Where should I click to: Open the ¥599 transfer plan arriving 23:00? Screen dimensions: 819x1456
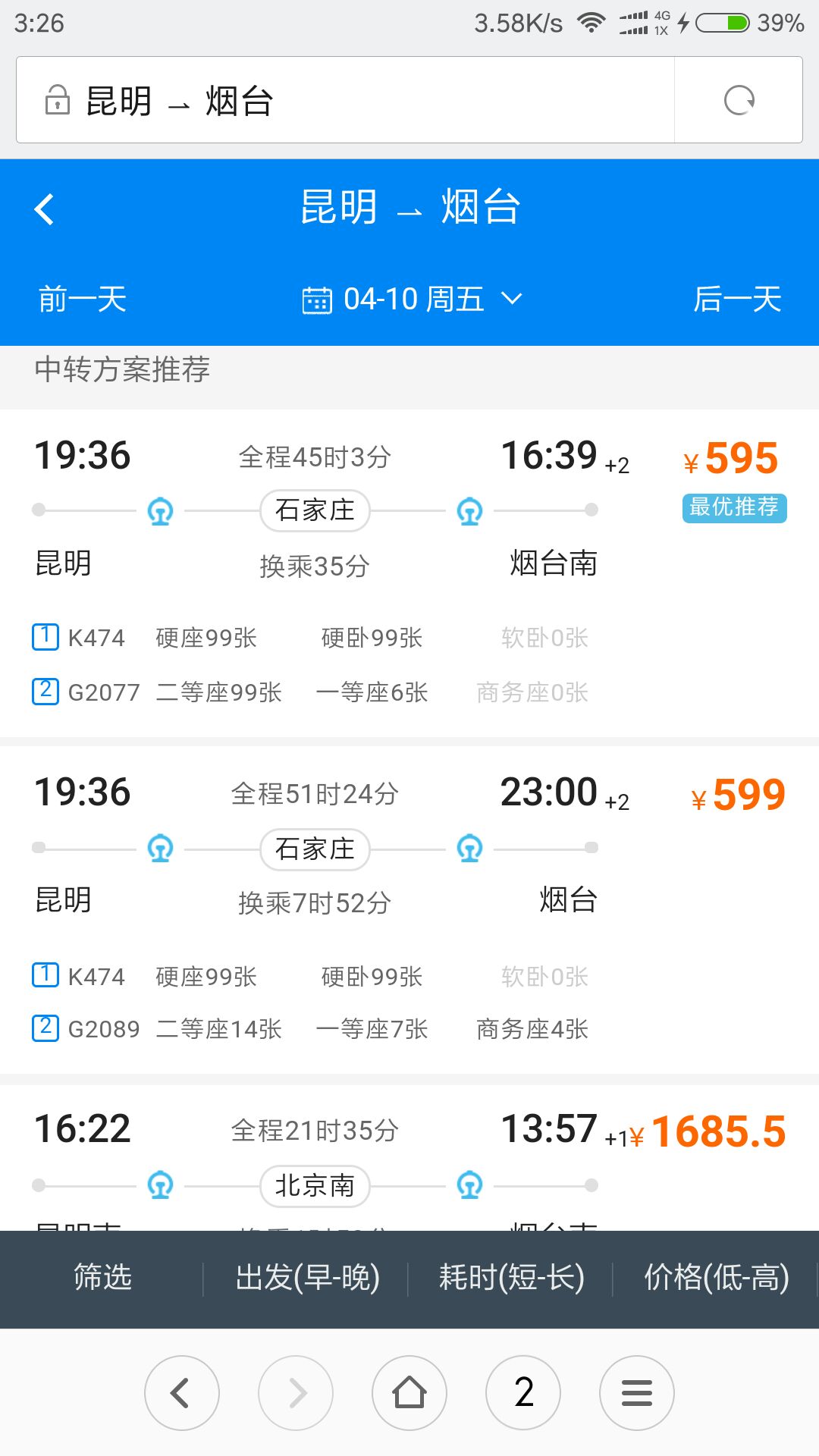[409, 910]
